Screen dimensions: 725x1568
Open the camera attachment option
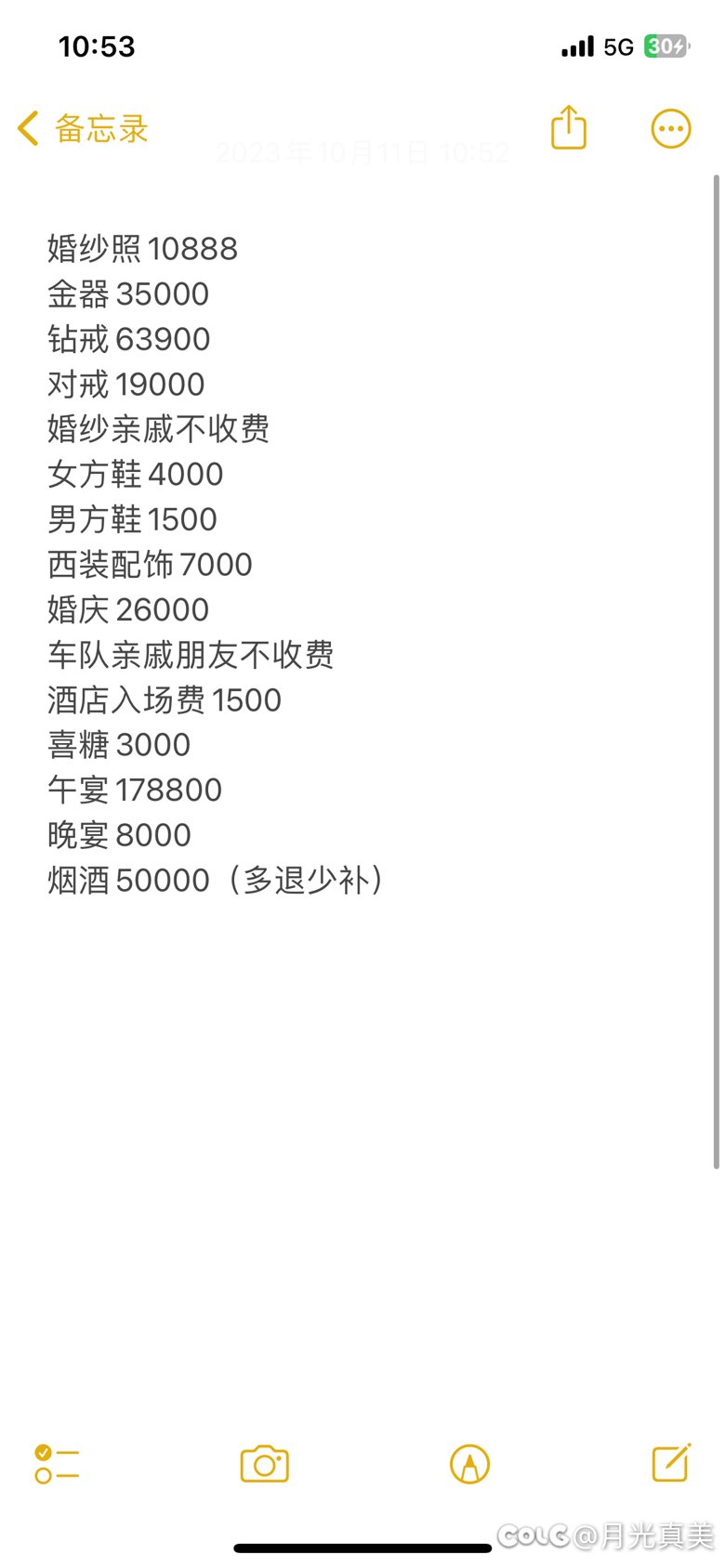pyautogui.click(x=265, y=1464)
